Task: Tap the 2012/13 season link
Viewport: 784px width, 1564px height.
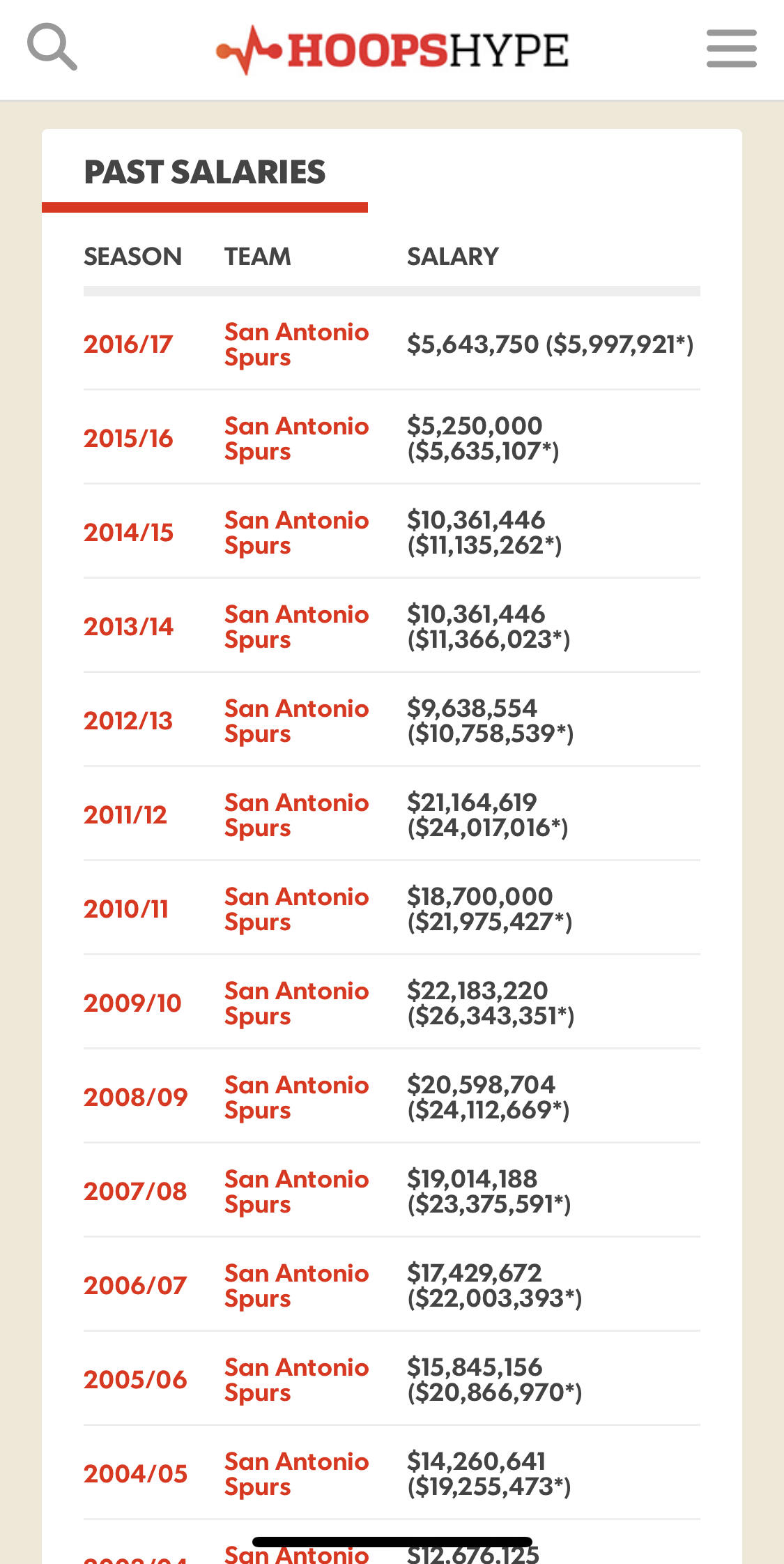Action: (128, 721)
